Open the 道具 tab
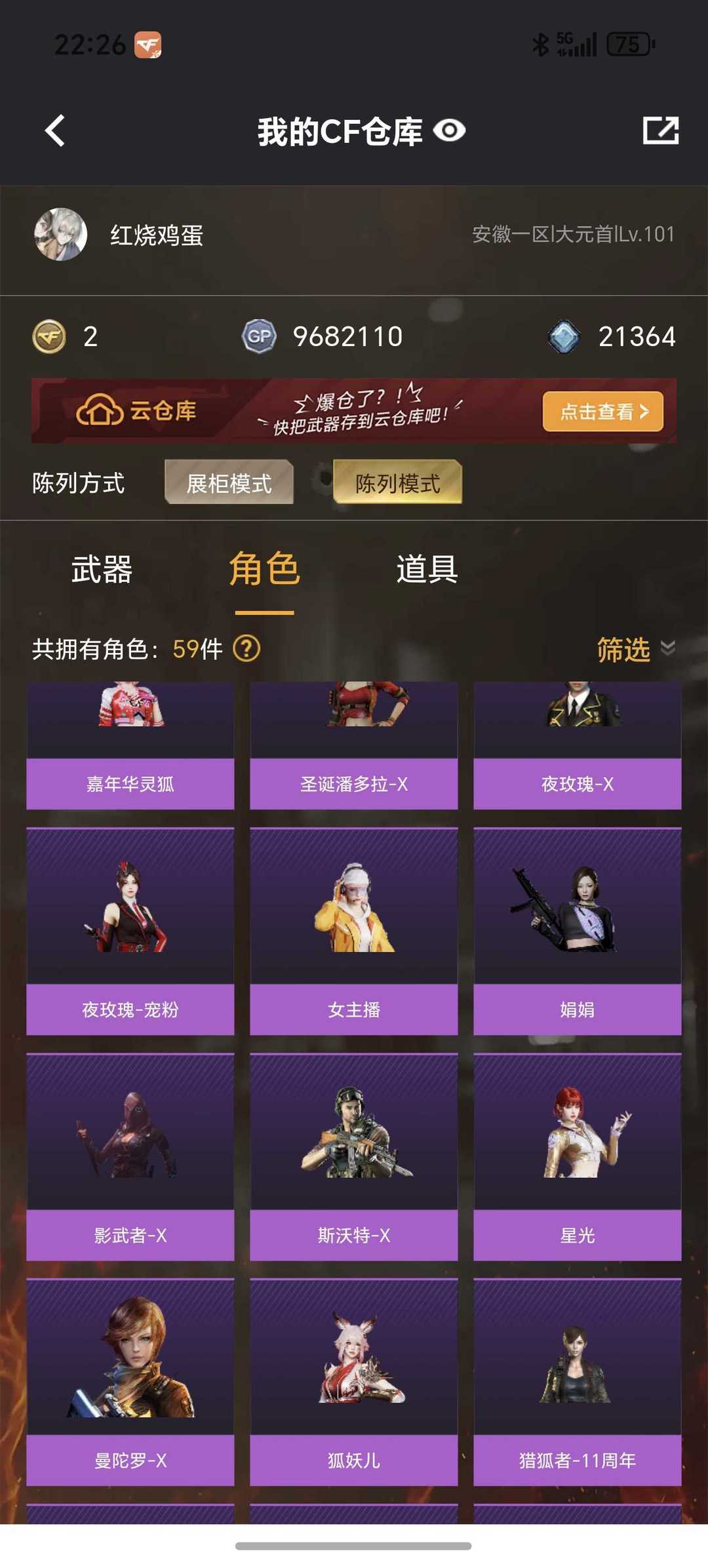Viewport: 708px width, 1568px height. (x=427, y=570)
